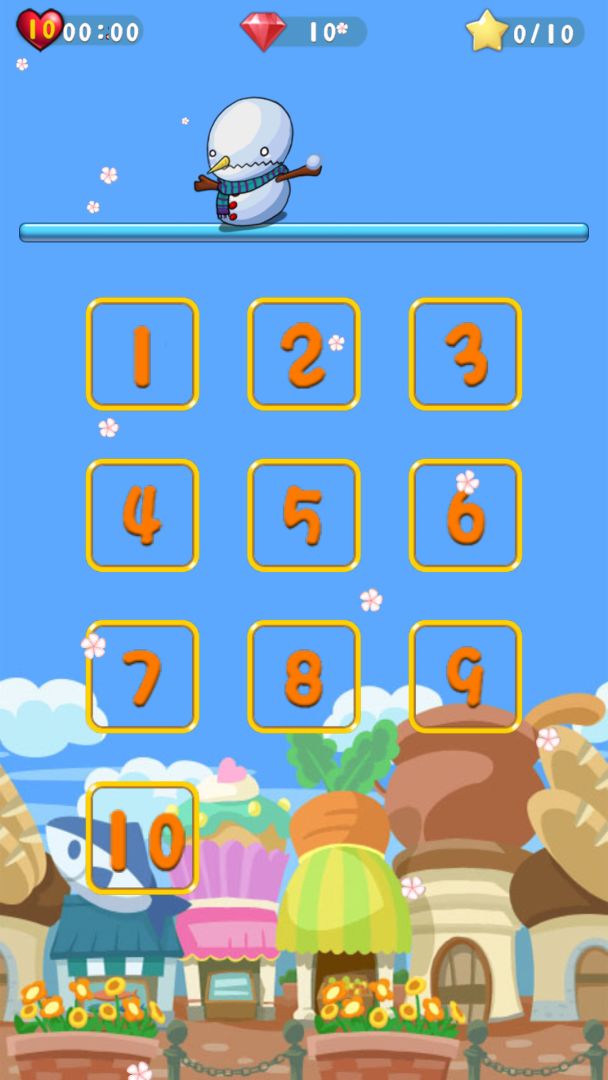Open level 2
This screenshot has height=1080, width=608.
click(x=304, y=354)
